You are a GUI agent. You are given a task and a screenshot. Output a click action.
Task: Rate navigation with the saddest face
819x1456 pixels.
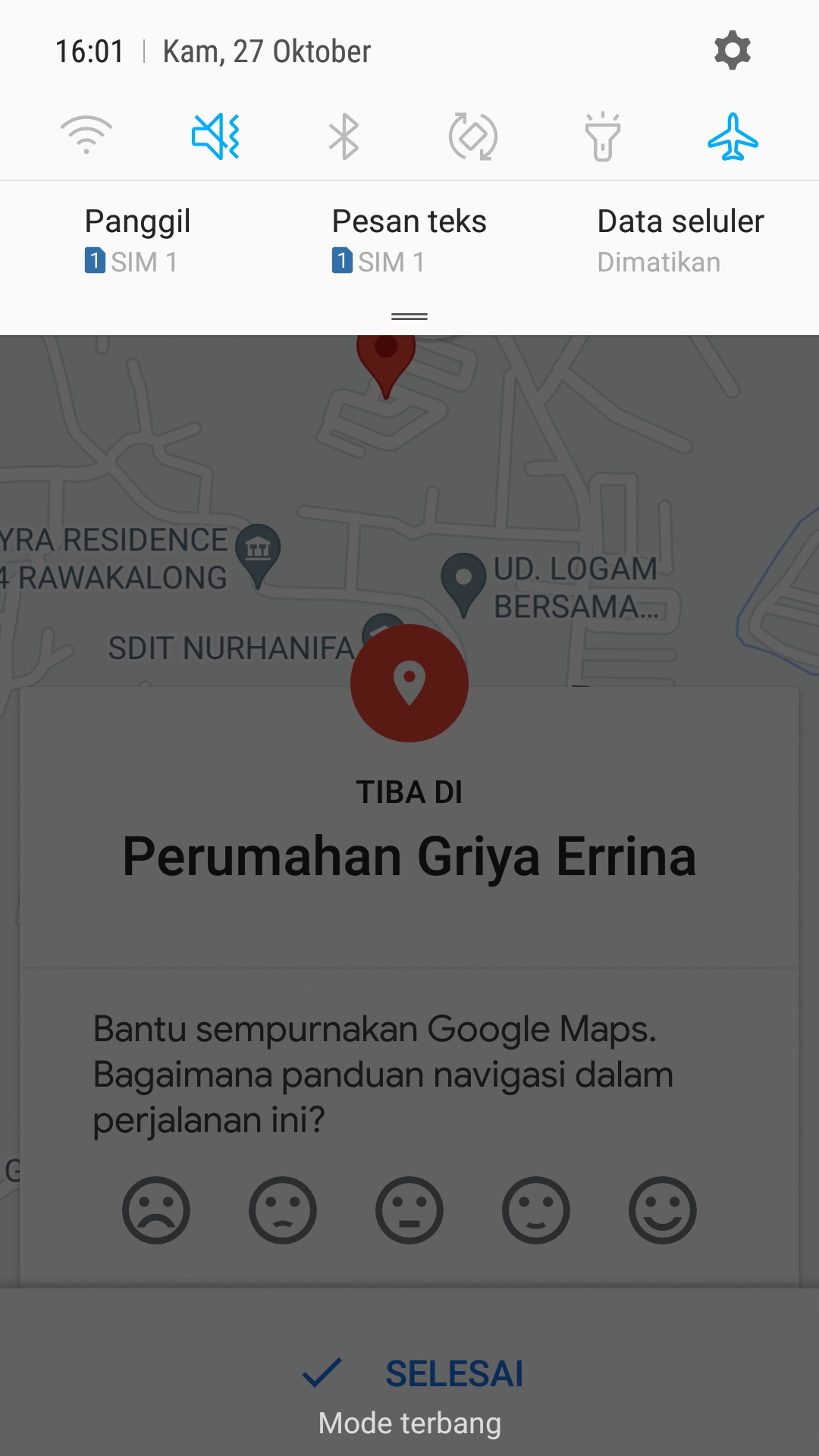[x=156, y=1210]
